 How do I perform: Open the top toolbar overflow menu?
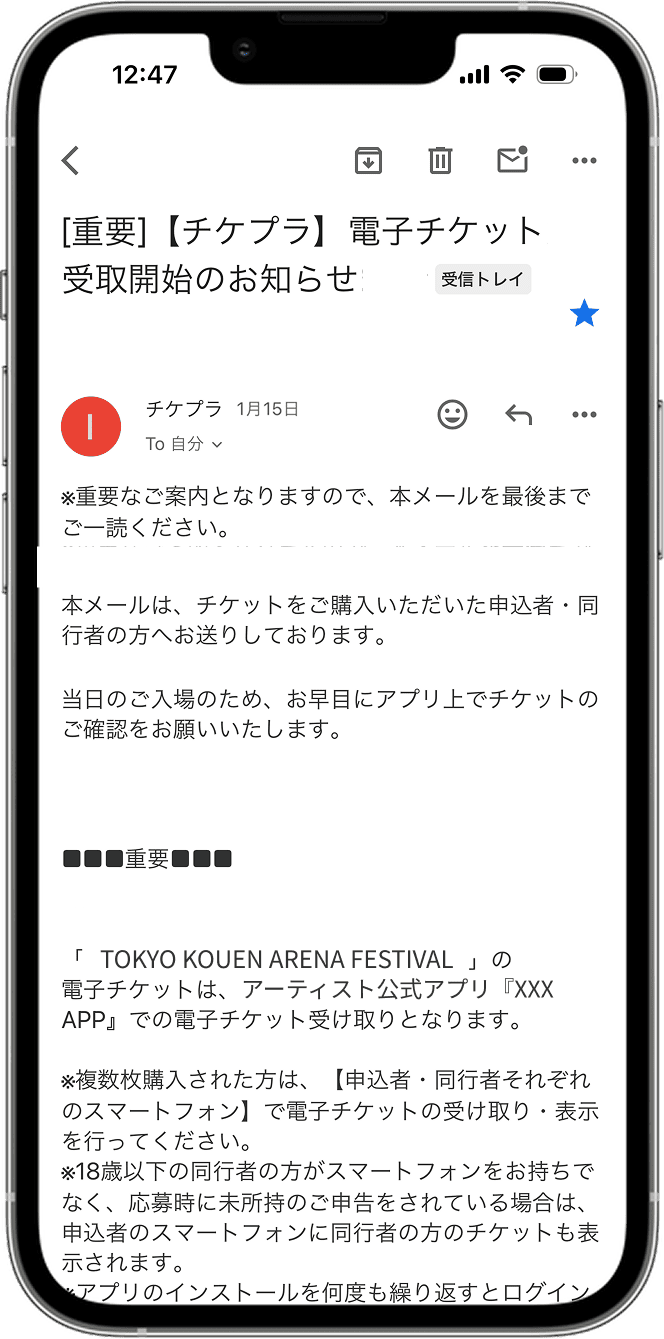584,160
